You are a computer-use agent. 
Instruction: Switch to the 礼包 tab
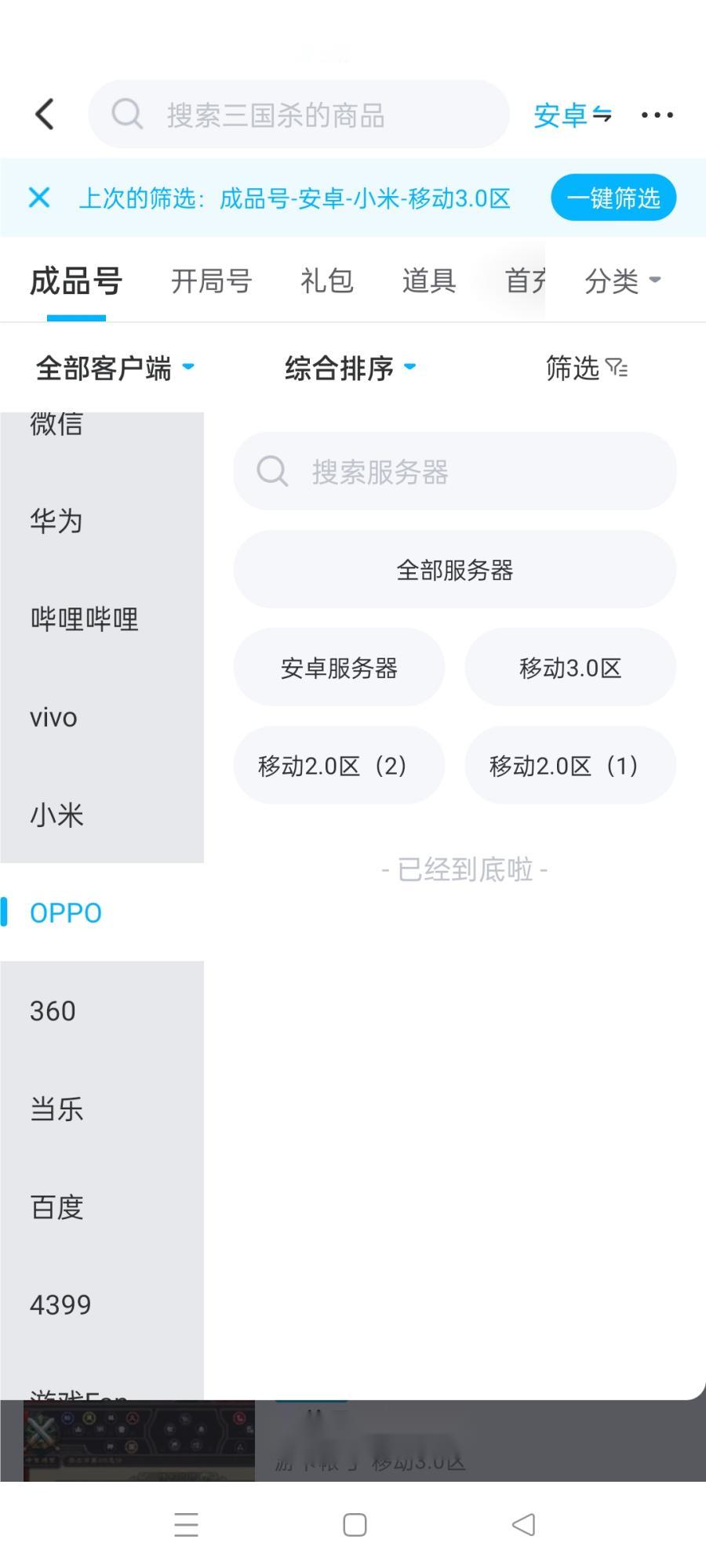326,281
